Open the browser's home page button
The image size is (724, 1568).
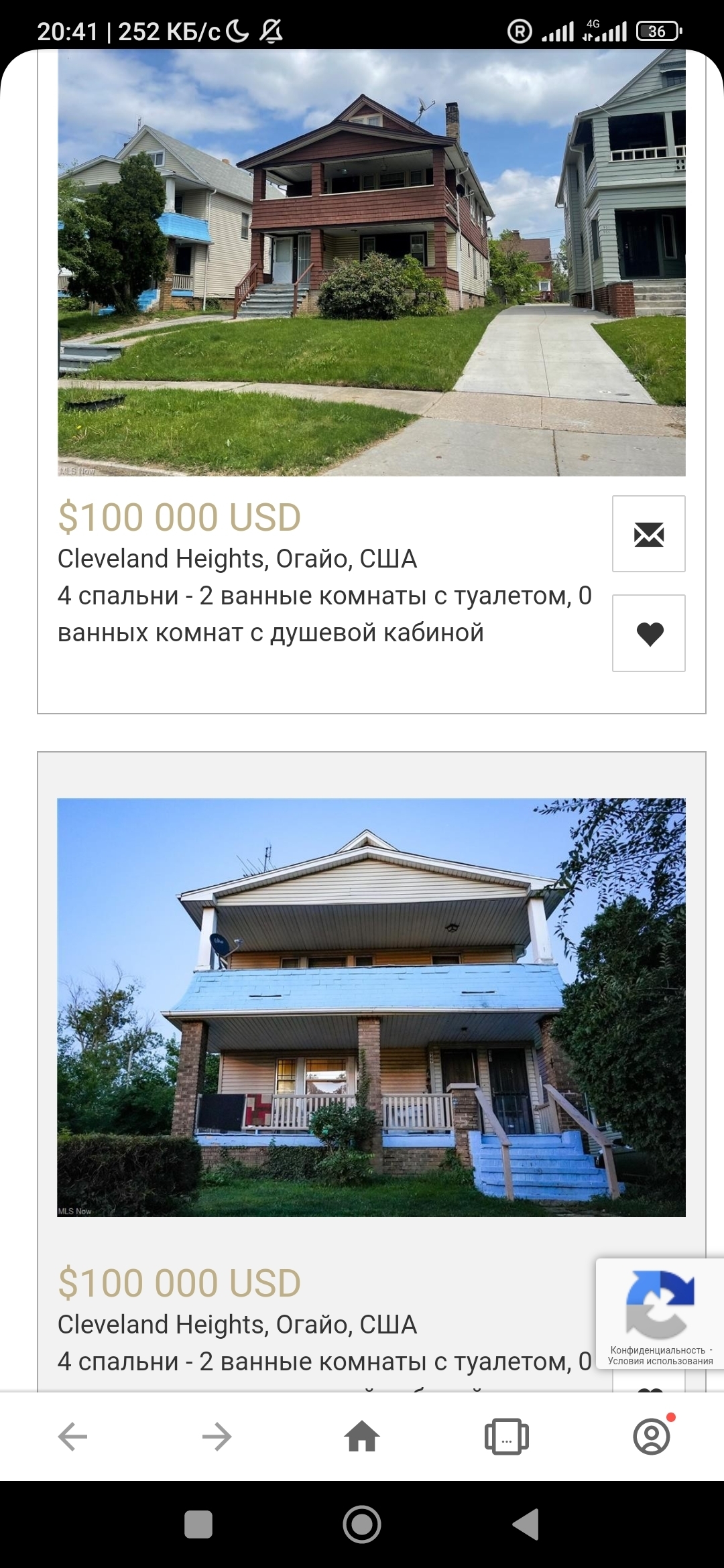tap(362, 1436)
